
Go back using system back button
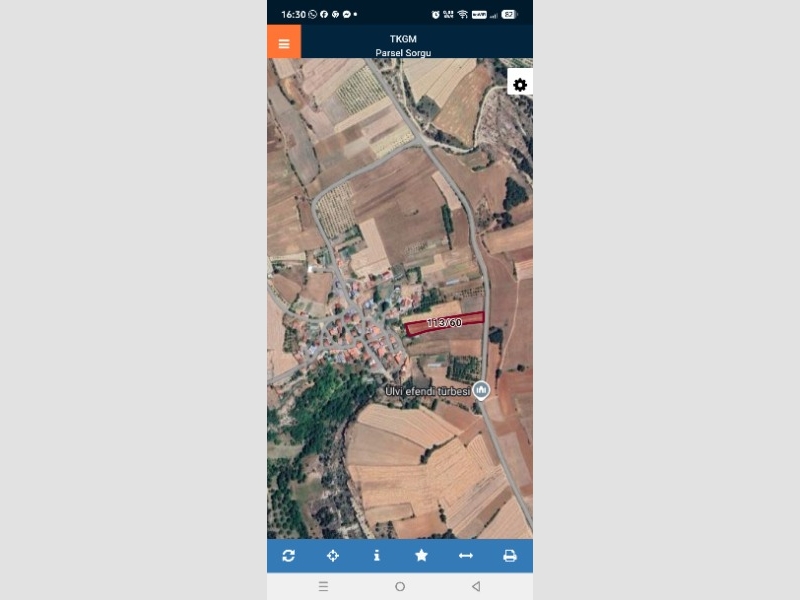click(476, 586)
